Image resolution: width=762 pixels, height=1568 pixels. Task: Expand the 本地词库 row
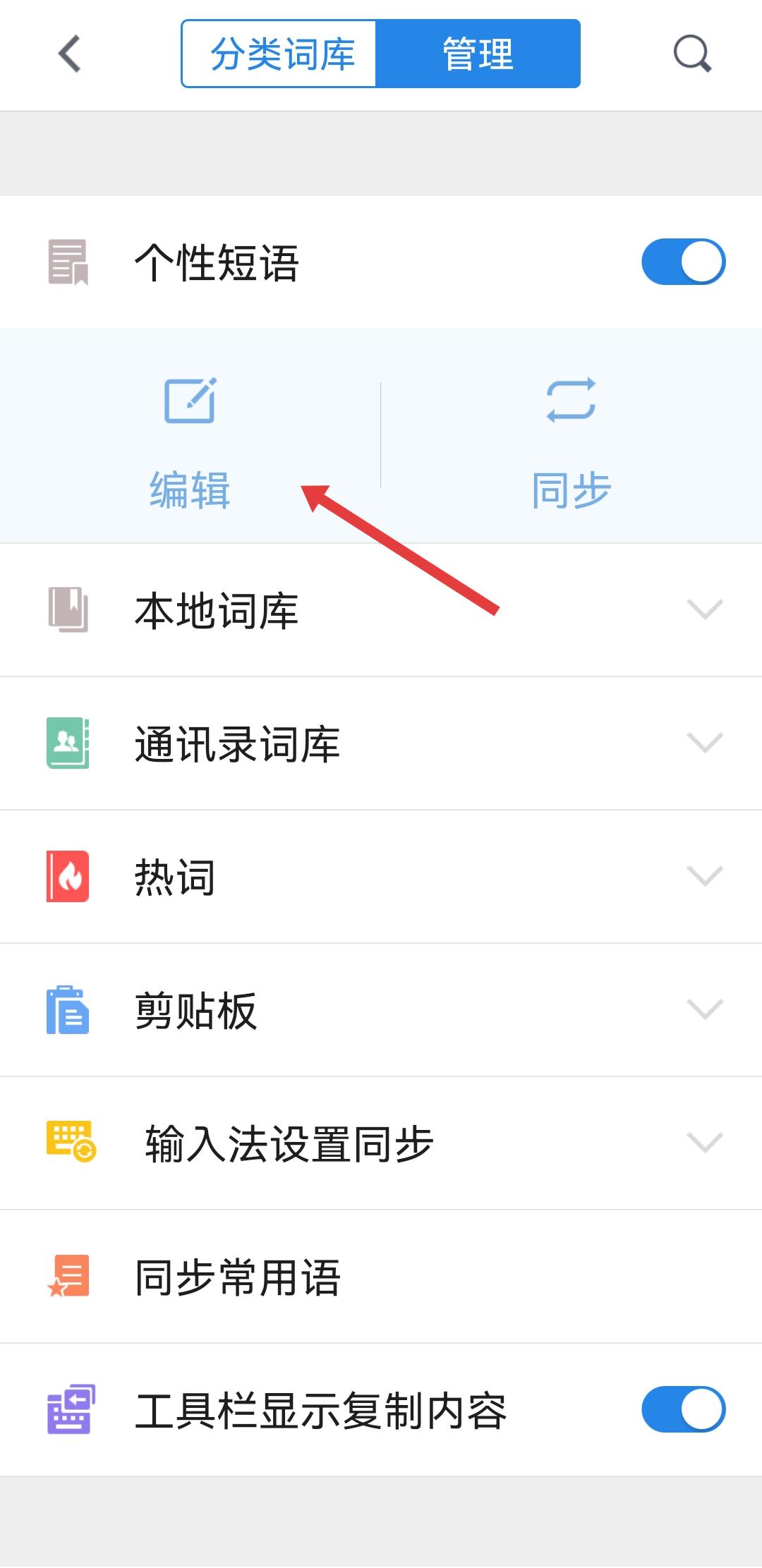pyautogui.click(x=381, y=610)
